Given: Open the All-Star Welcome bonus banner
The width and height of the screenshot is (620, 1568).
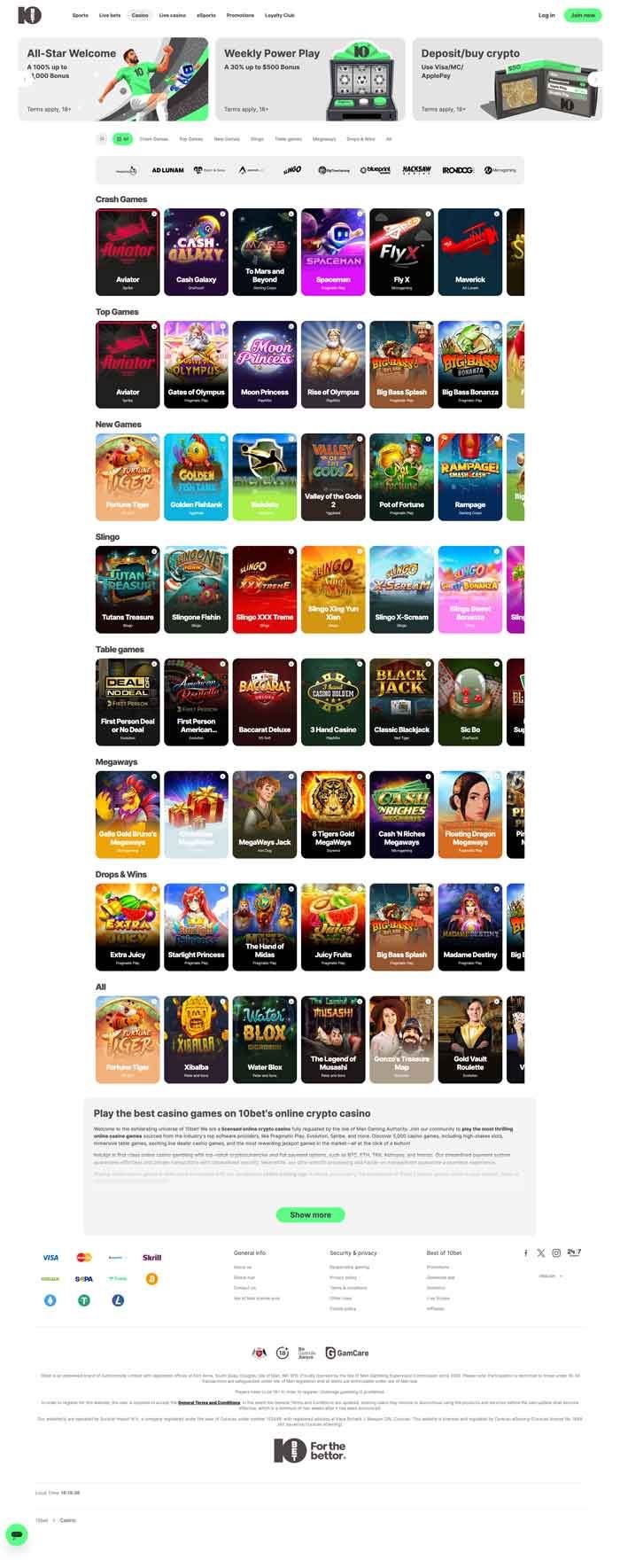Looking at the screenshot, I should pos(113,79).
